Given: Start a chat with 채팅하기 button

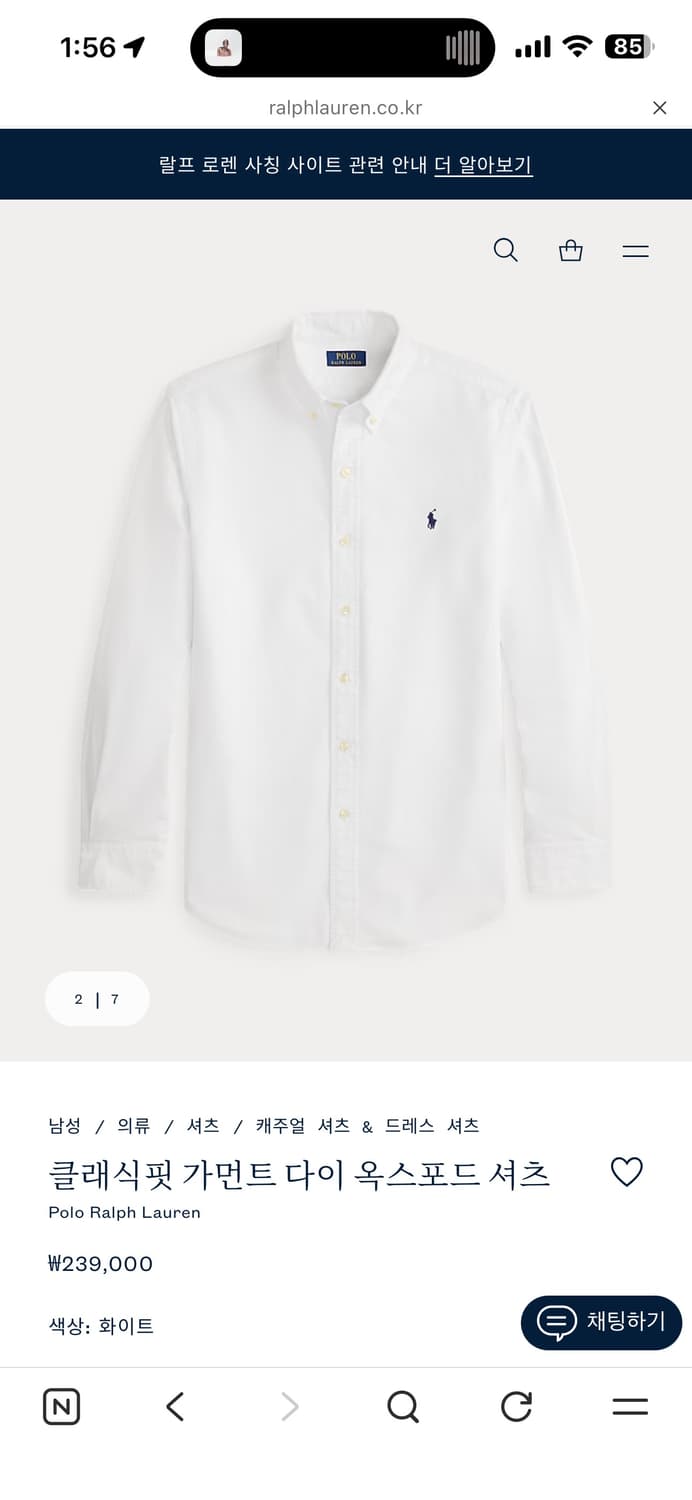Looking at the screenshot, I should 601,1322.
